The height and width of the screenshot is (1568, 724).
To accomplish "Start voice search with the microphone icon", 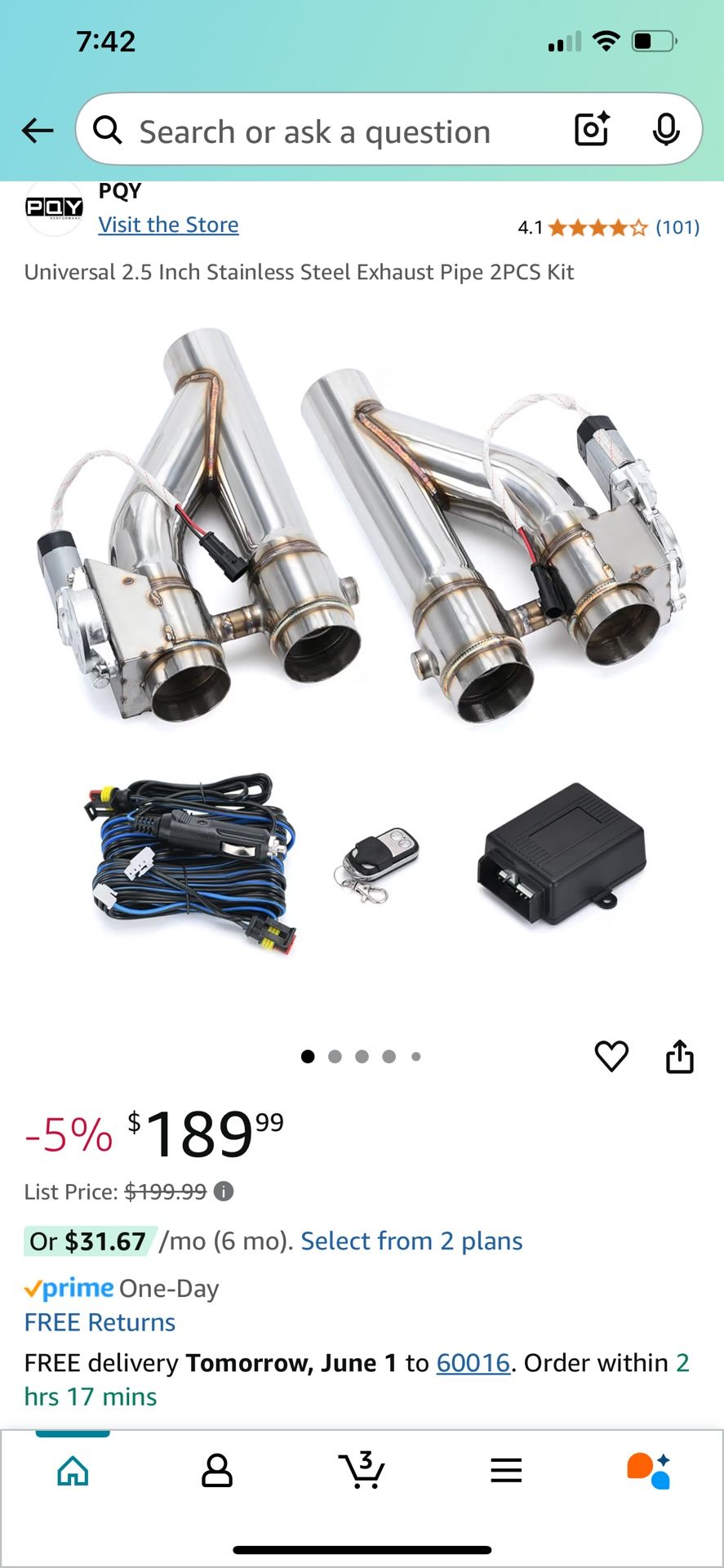I will tap(668, 130).
